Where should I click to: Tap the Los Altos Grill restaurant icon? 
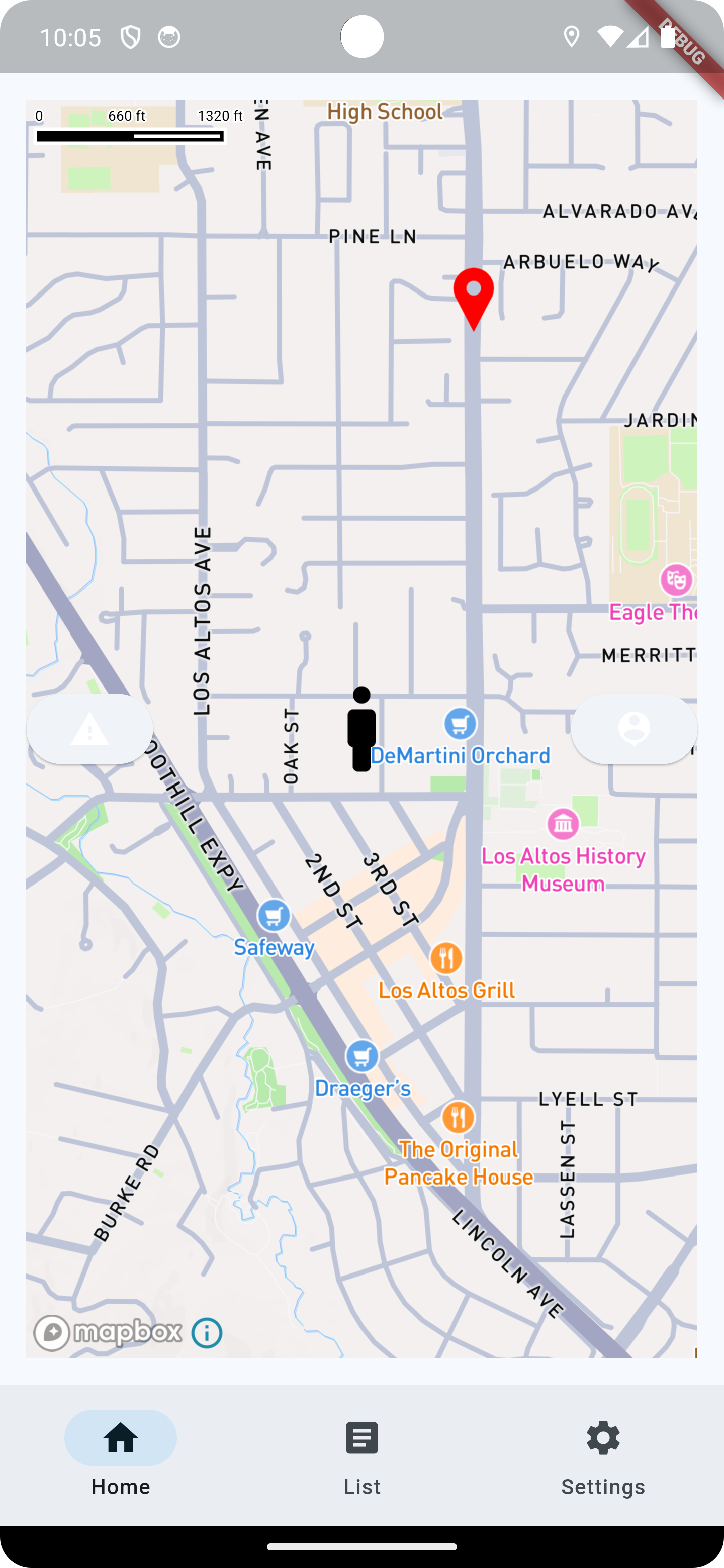[x=447, y=957]
